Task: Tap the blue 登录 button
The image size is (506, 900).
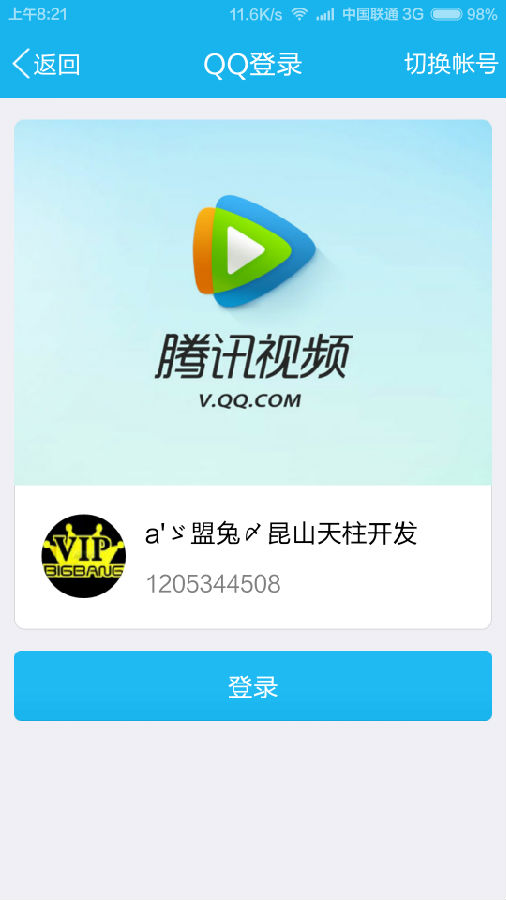Action: pos(253,686)
